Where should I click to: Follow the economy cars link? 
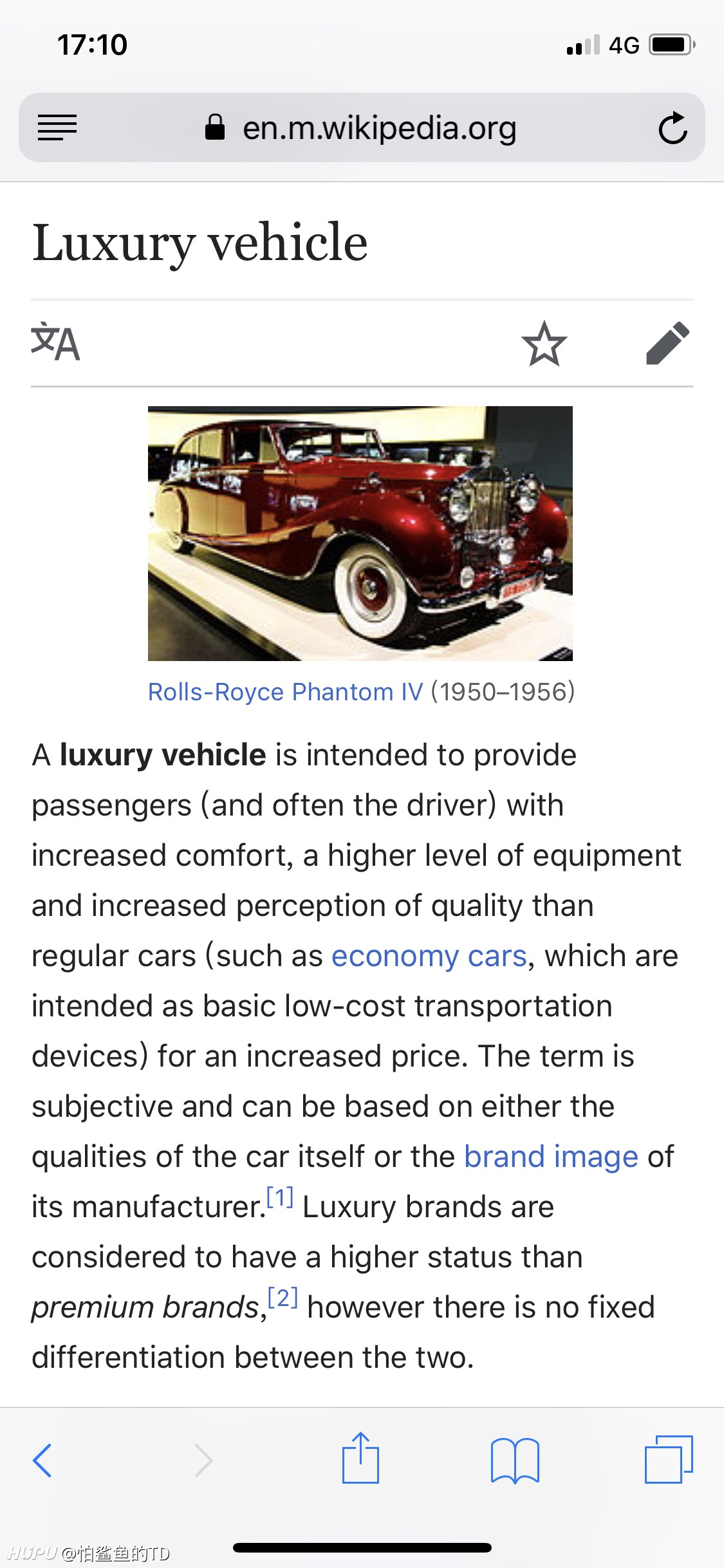[x=429, y=956]
